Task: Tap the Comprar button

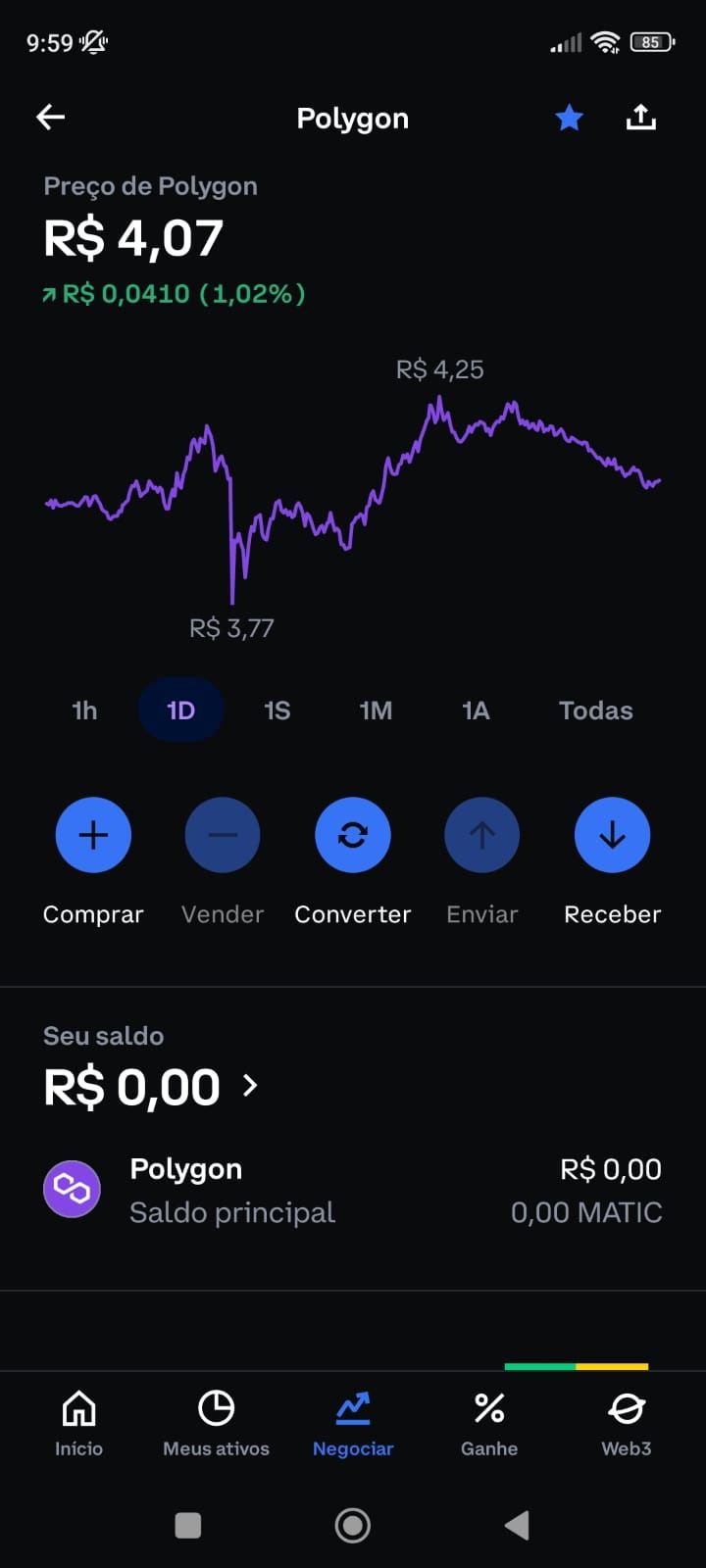Action: pos(93,835)
